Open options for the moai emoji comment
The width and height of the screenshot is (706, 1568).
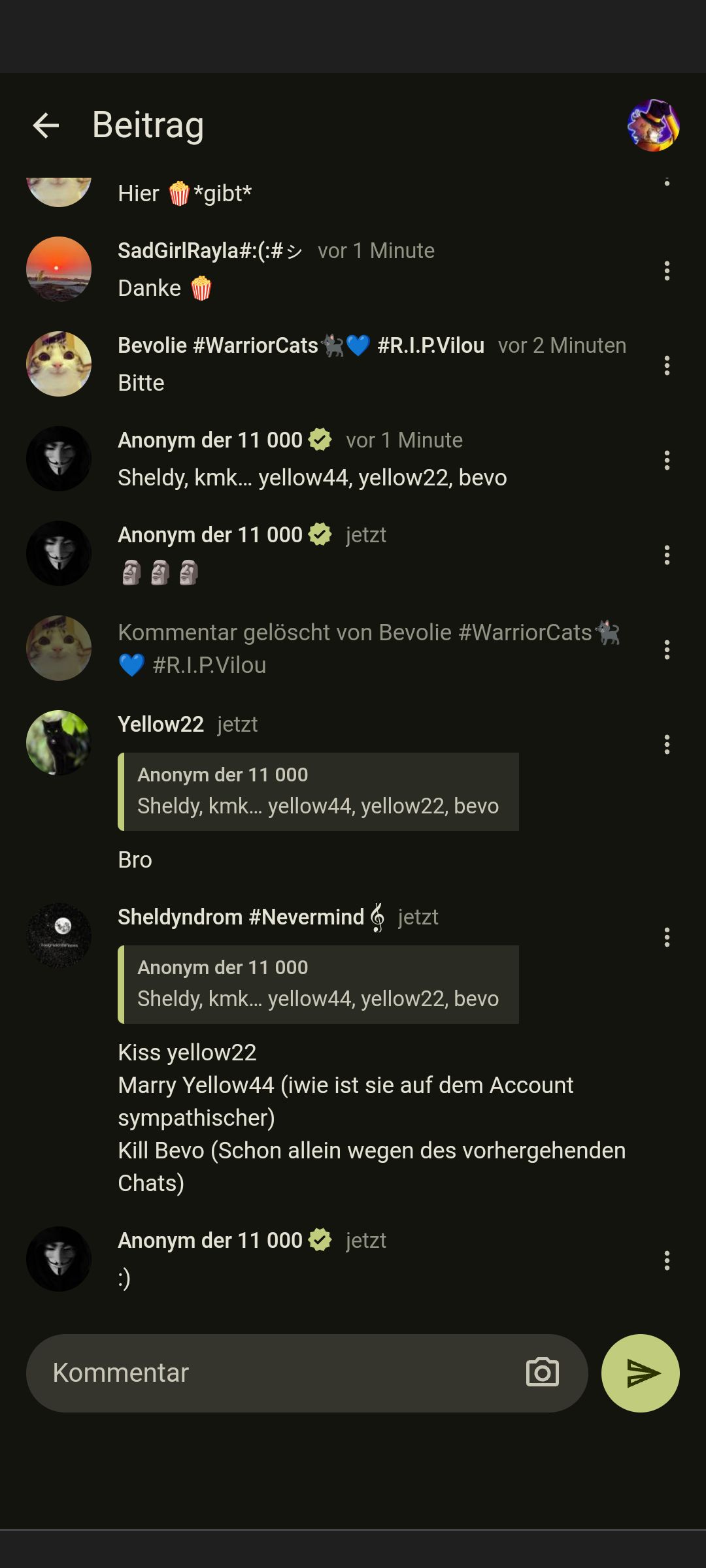click(x=667, y=555)
